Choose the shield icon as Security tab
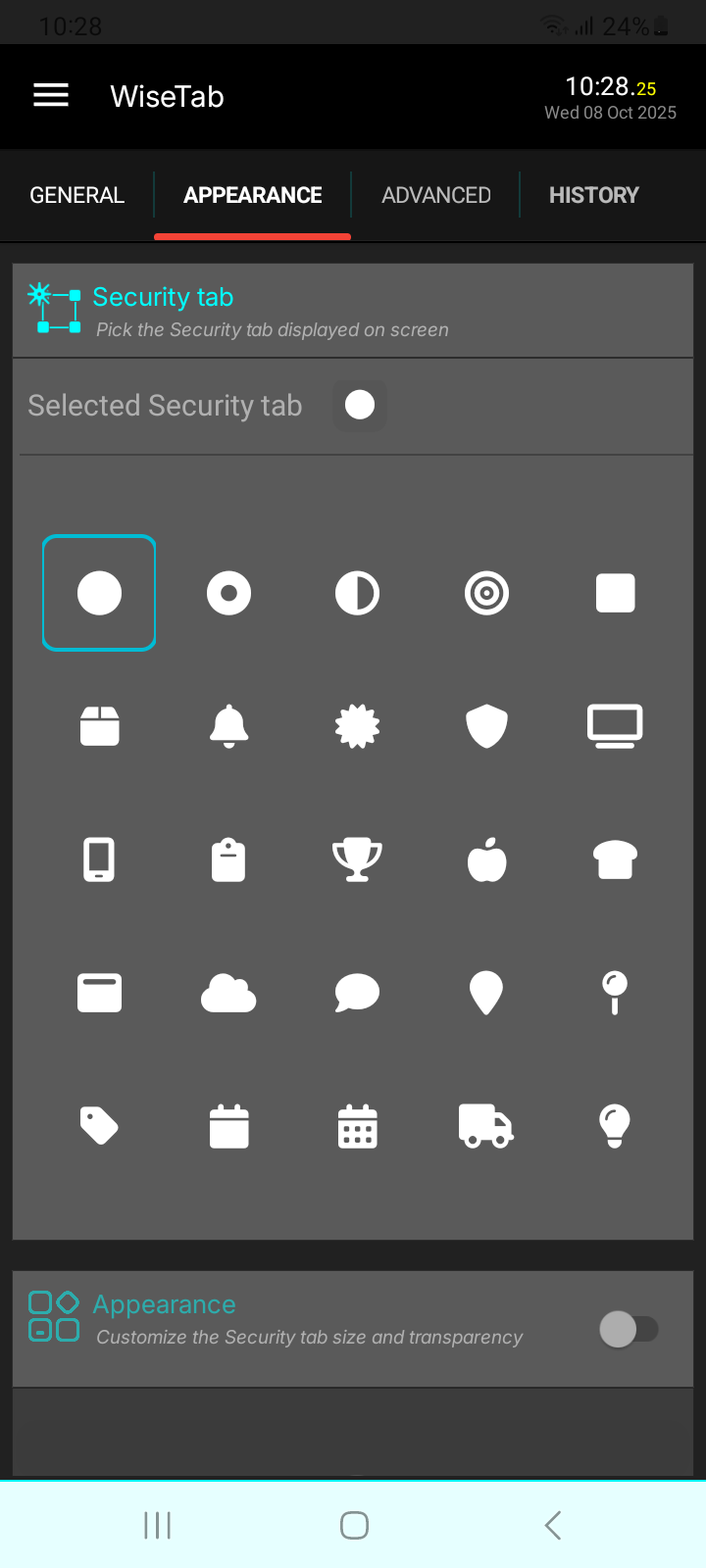 (486, 726)
